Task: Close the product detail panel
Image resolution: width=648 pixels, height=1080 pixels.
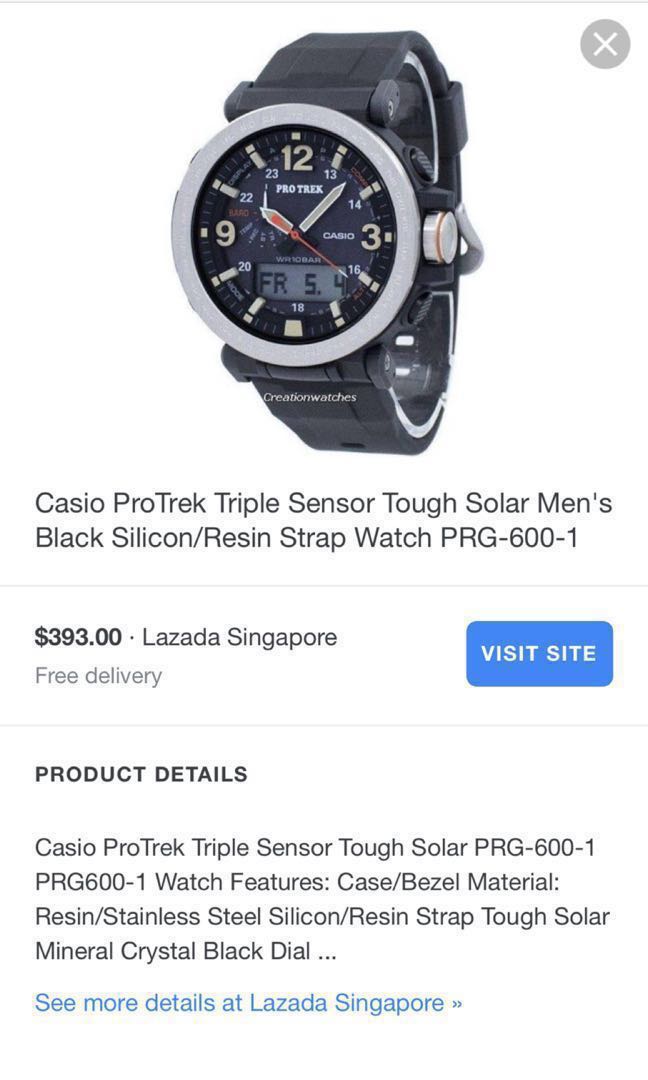Action: tap(605, 45)
